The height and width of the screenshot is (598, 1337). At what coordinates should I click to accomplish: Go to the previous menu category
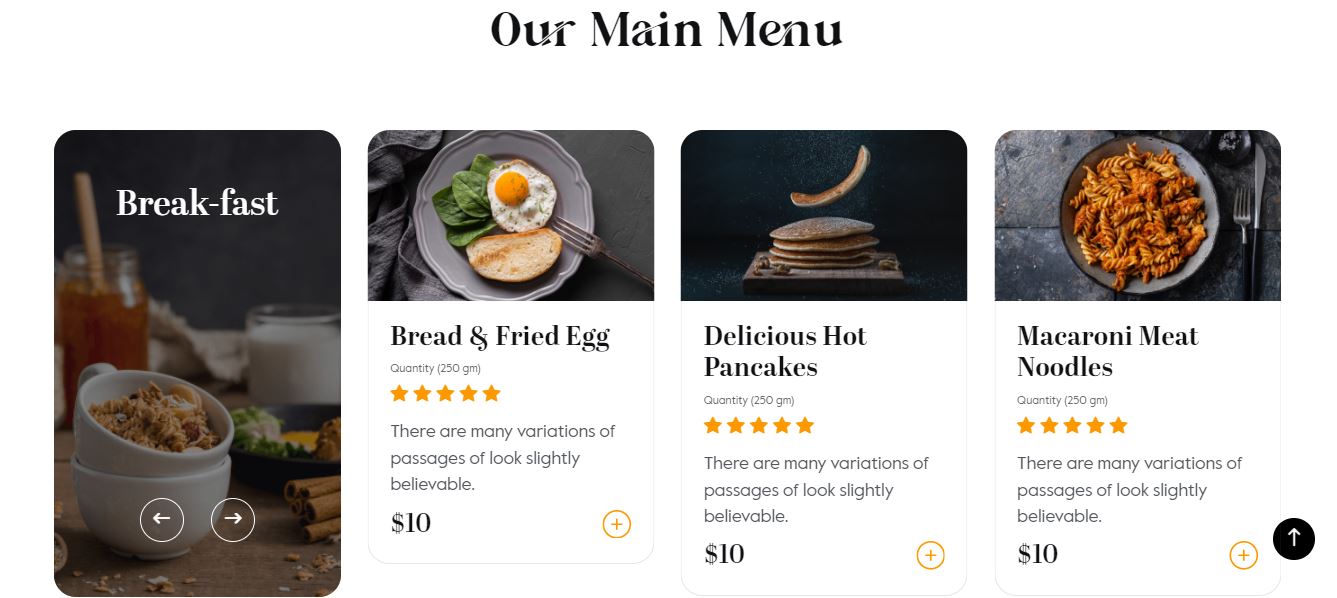tap(162, 519)
